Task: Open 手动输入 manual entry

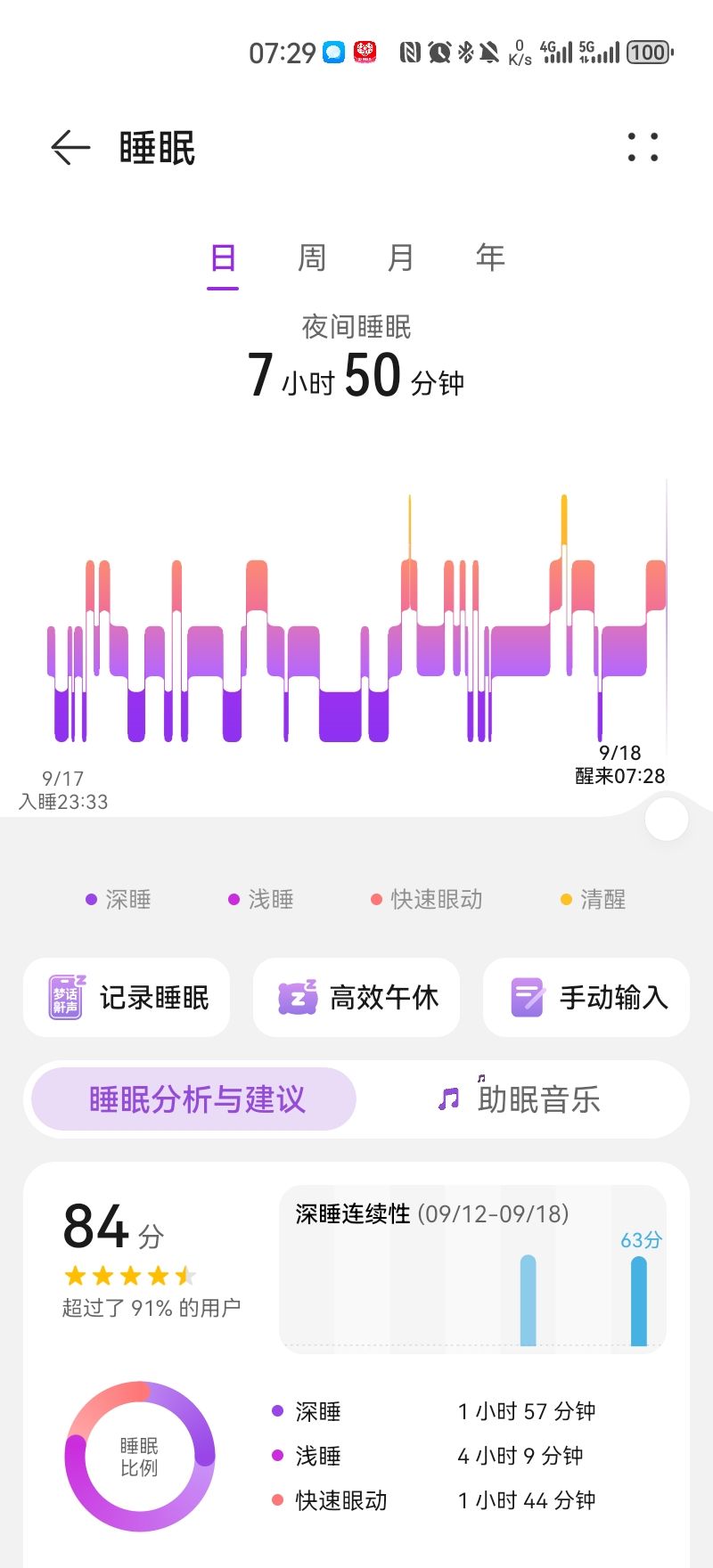Action: pos(586,998)
